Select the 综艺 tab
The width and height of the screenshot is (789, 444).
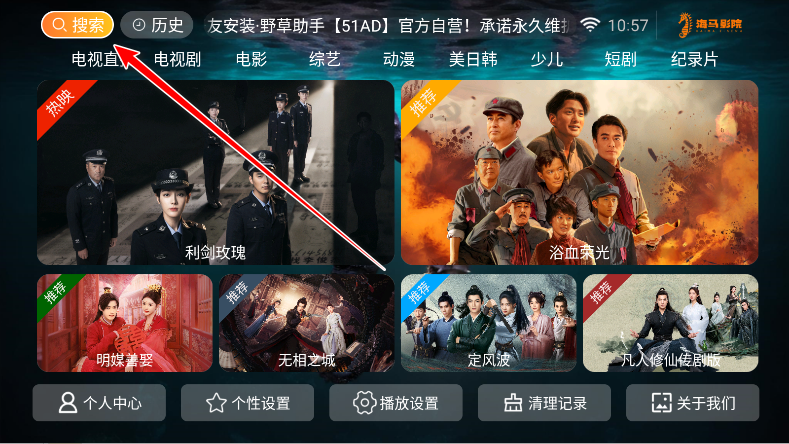(x=325, y=59)
